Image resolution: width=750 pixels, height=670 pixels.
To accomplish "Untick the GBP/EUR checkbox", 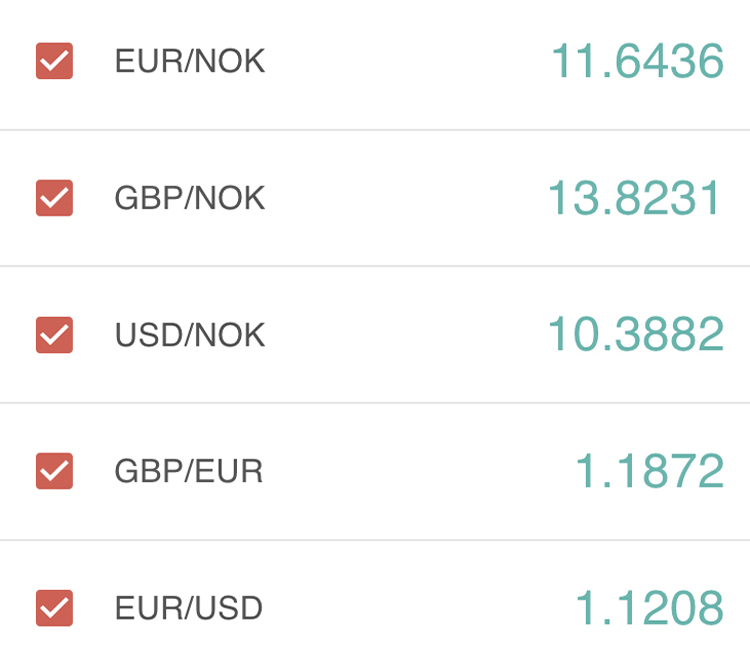I will pyautogui.click(x=54, y=471).
